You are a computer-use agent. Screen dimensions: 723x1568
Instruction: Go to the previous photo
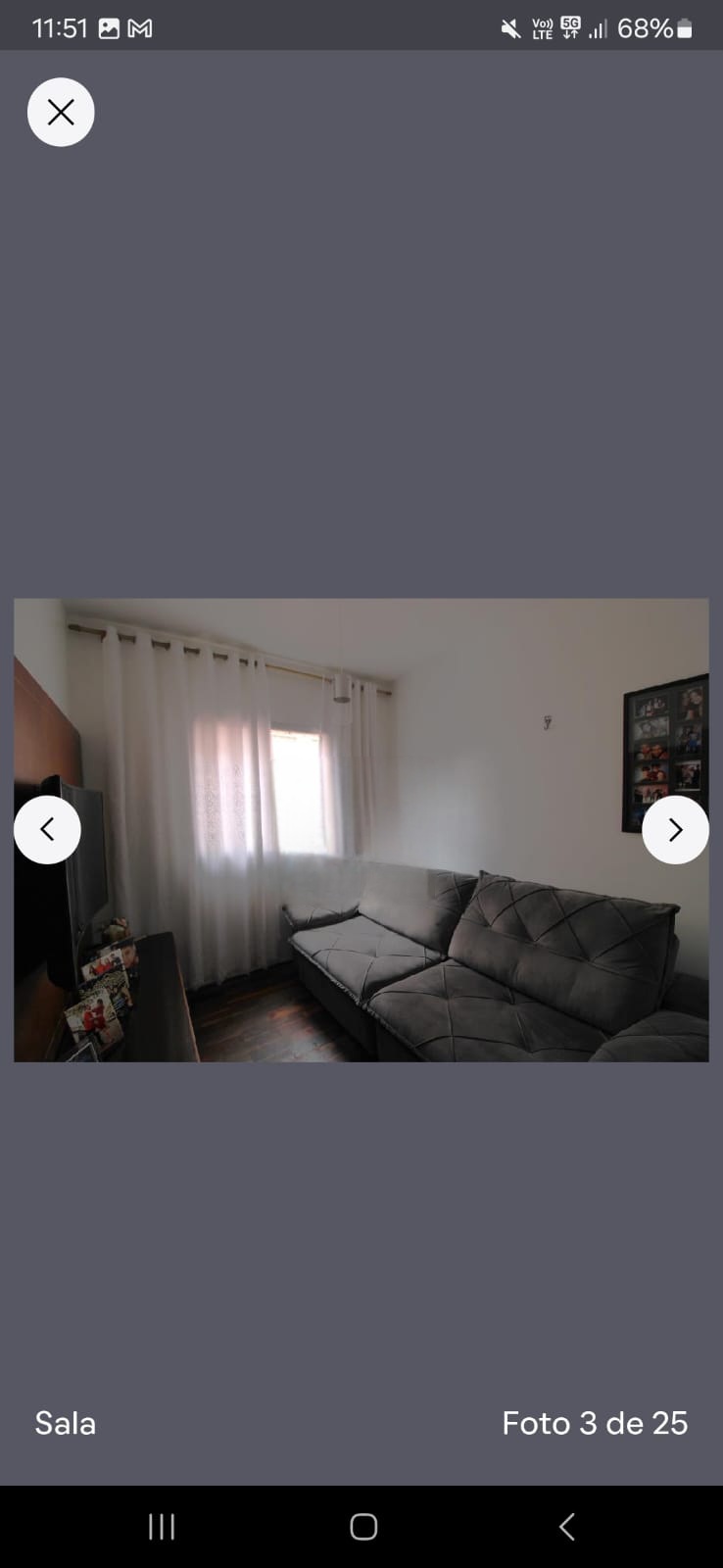[47, 830]
